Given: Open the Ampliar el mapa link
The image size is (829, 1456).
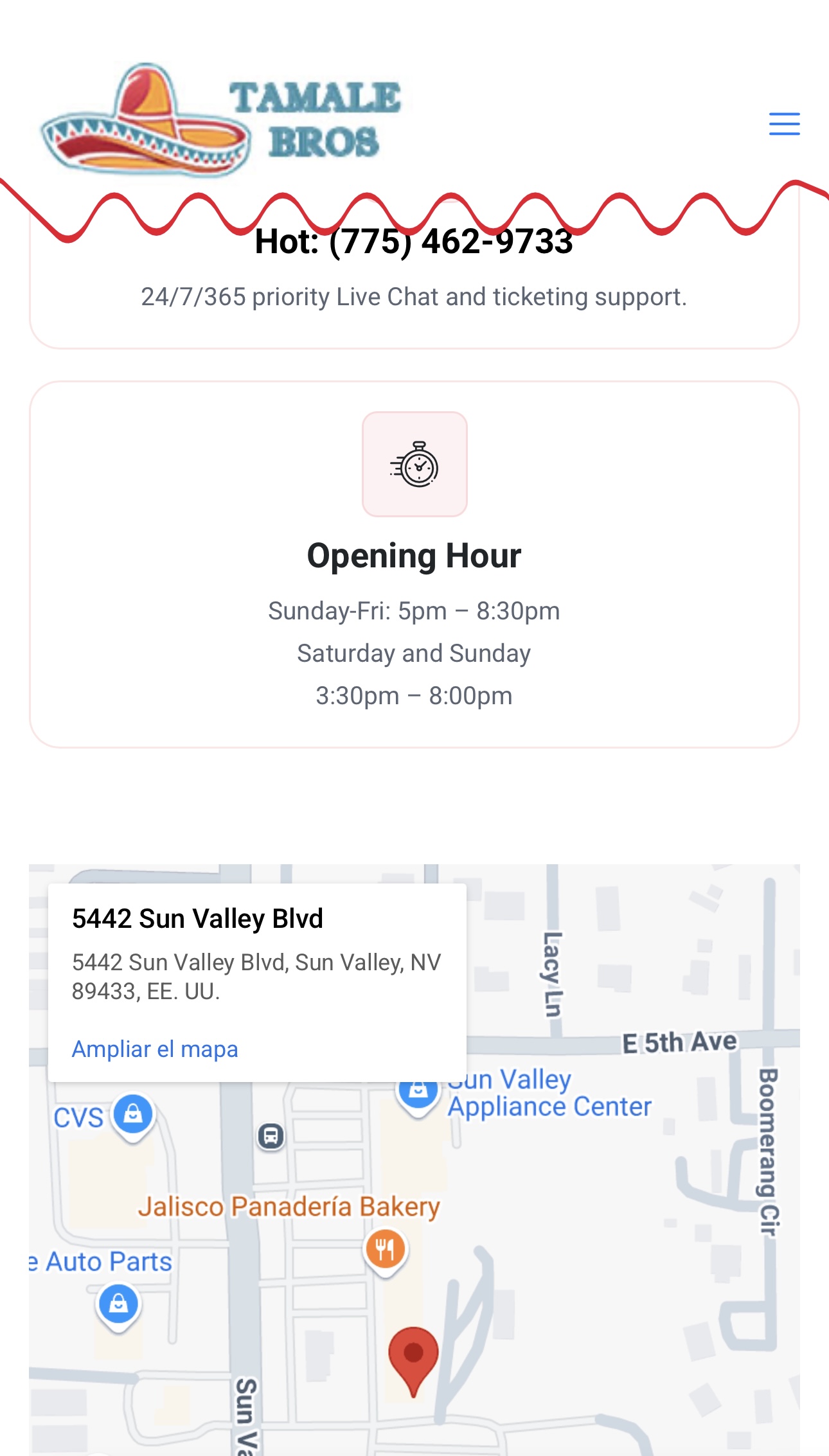Looking at the screenshot, I should [155, 1049].
